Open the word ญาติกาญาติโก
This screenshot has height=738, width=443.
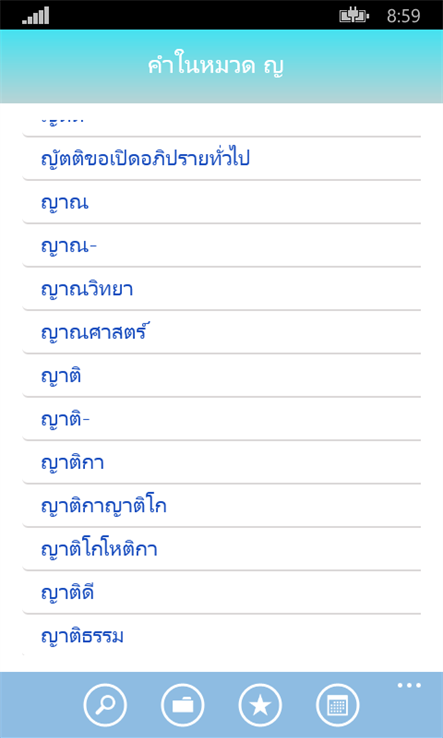(221, 505)
